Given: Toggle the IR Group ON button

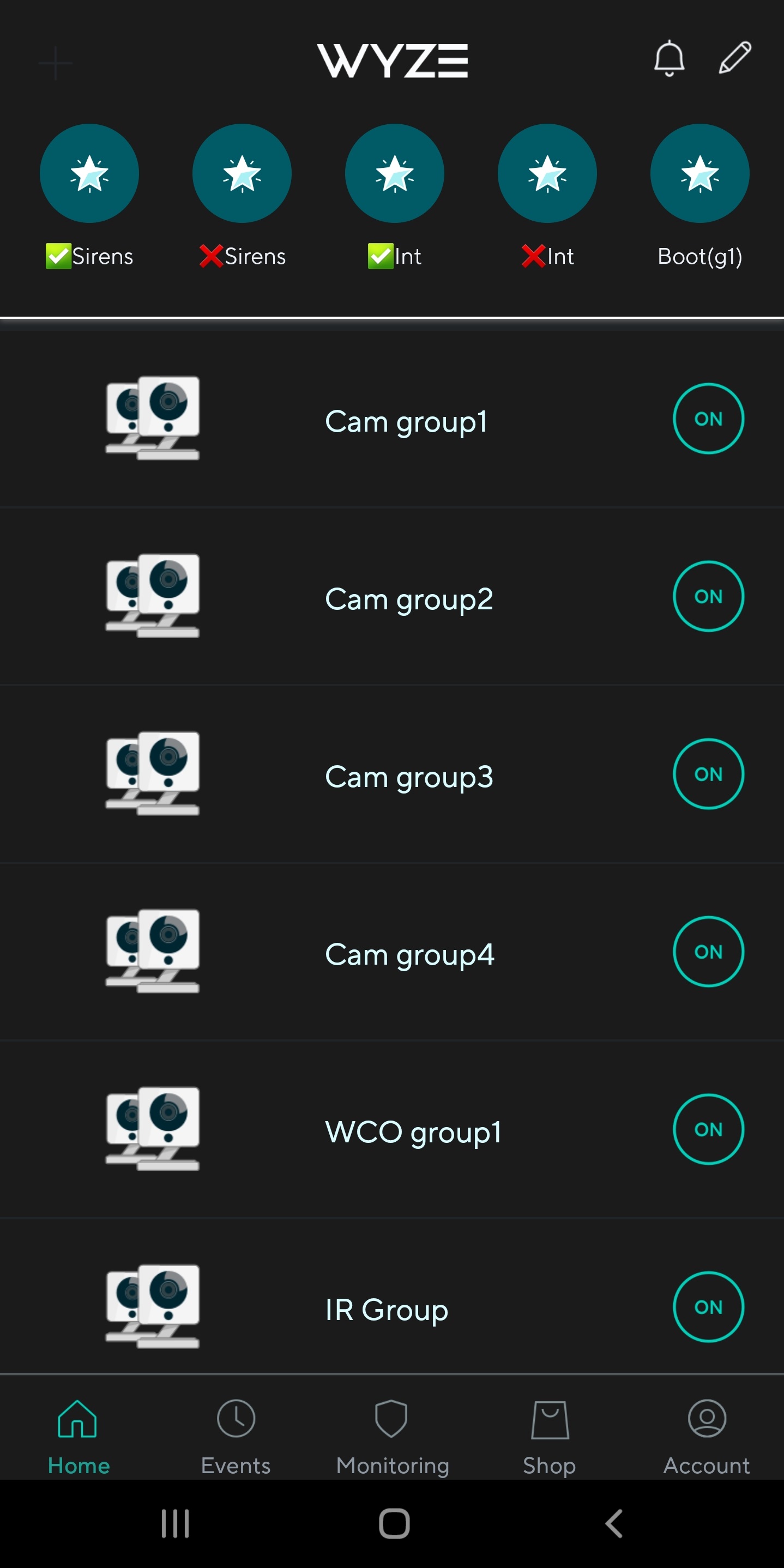Looking at the screenshot, I should point(708,1307).
